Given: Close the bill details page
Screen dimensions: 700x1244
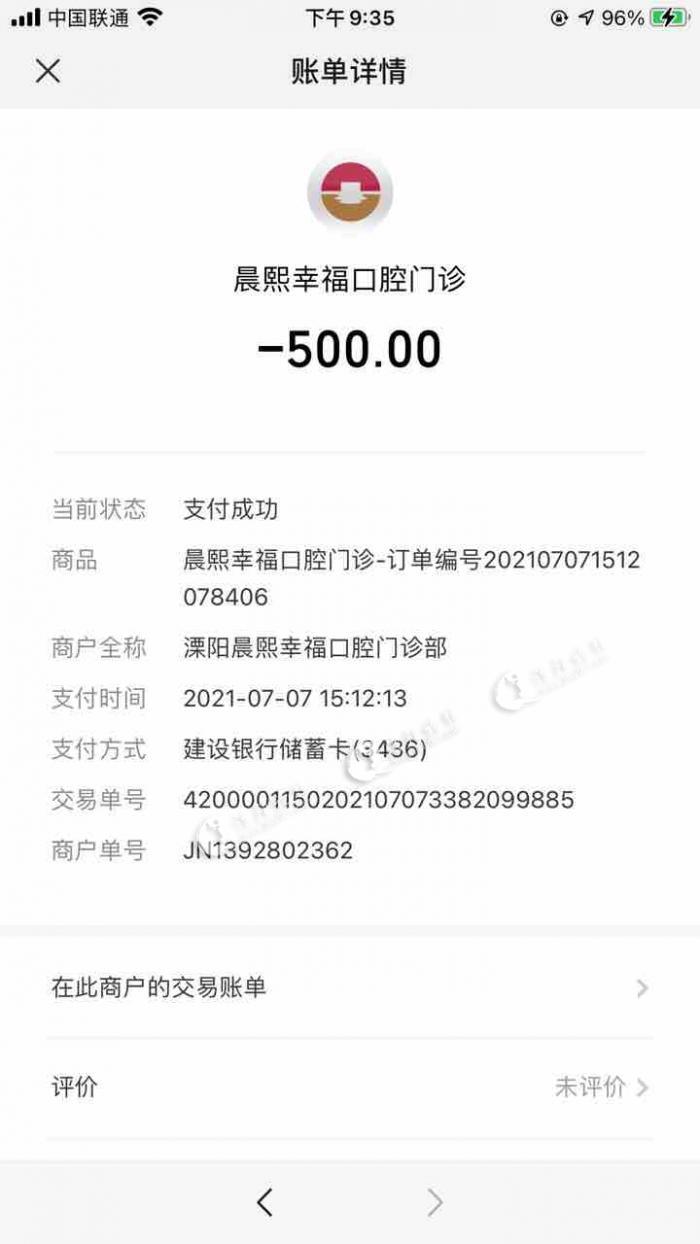Looking at the screenshot, I should tap(48, 71).
